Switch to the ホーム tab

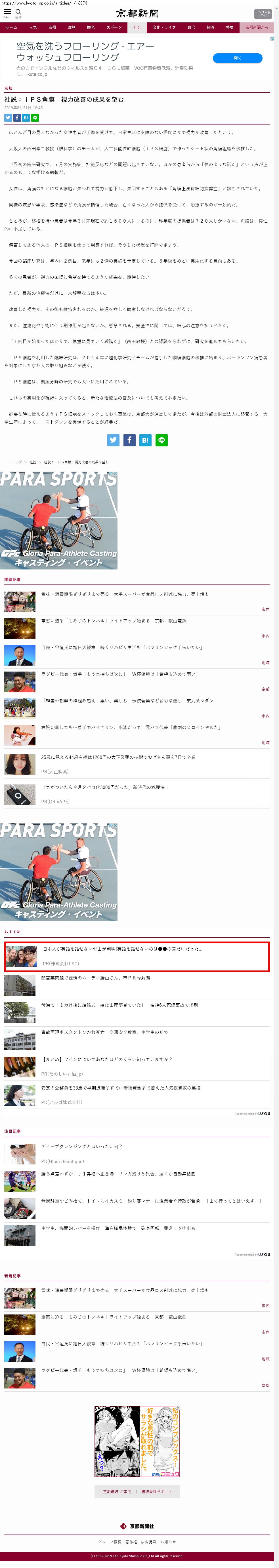[x=12, y=28]
